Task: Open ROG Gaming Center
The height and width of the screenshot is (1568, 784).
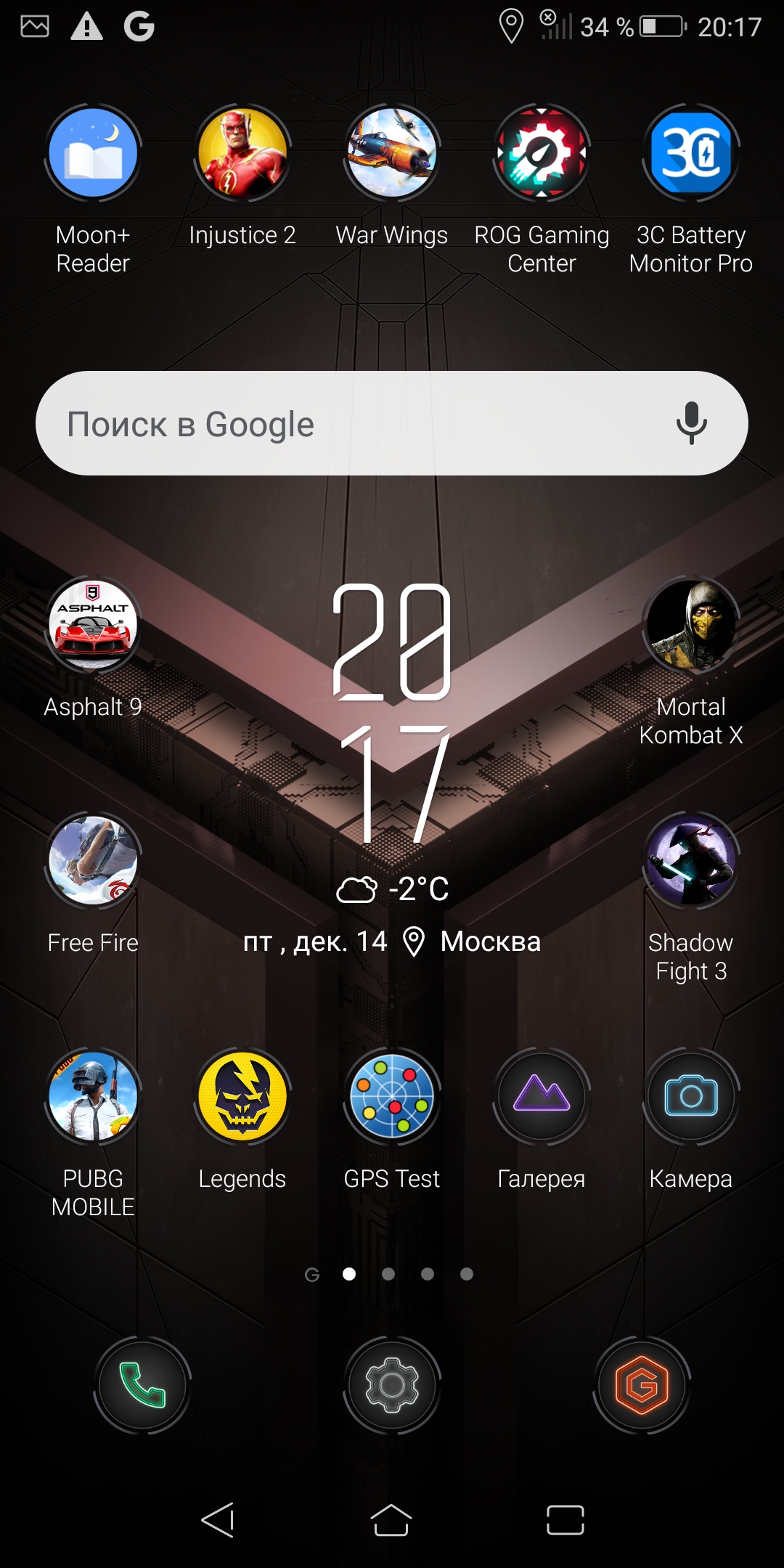Action: pyautogui.click(x=542, y=153)
